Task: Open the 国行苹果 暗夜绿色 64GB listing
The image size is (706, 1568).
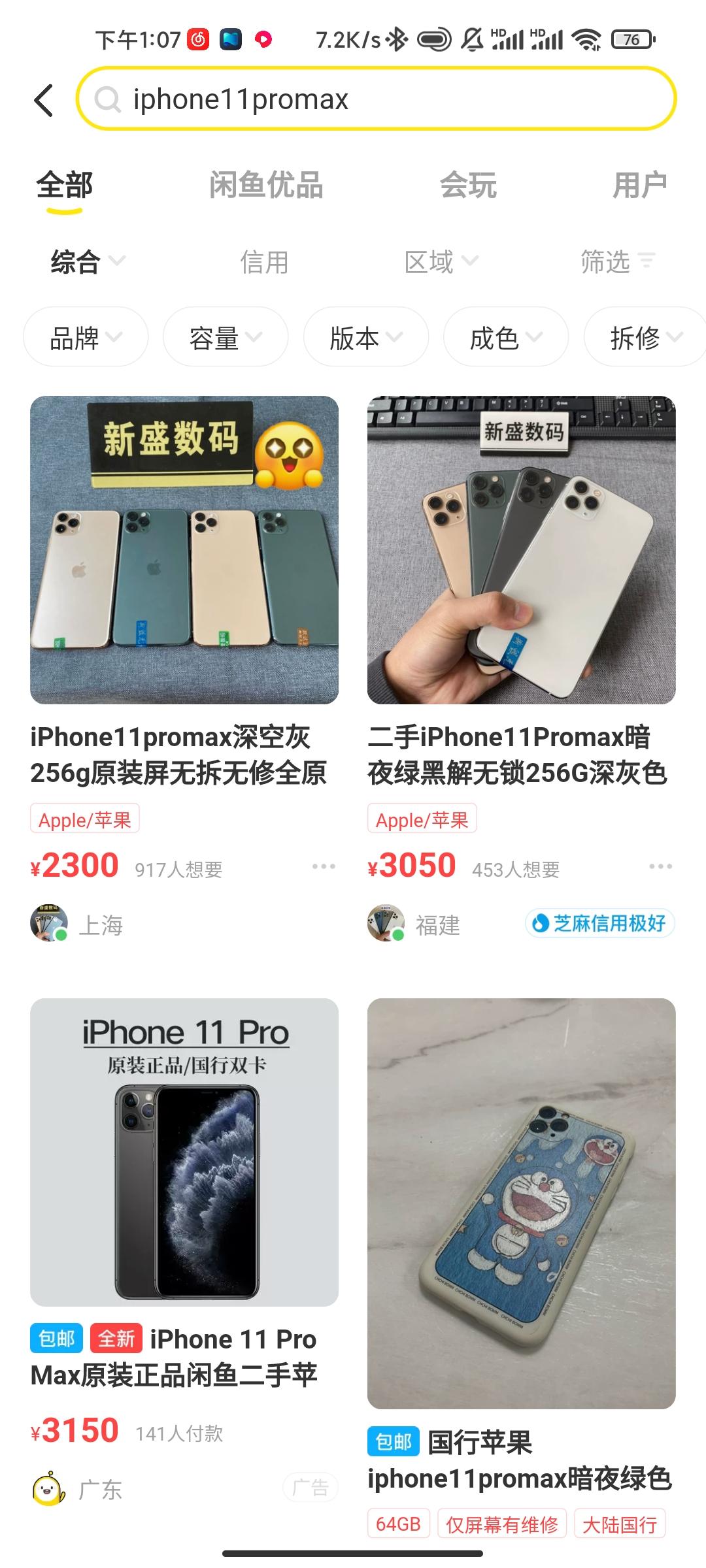Action: tap(521, 1203)
